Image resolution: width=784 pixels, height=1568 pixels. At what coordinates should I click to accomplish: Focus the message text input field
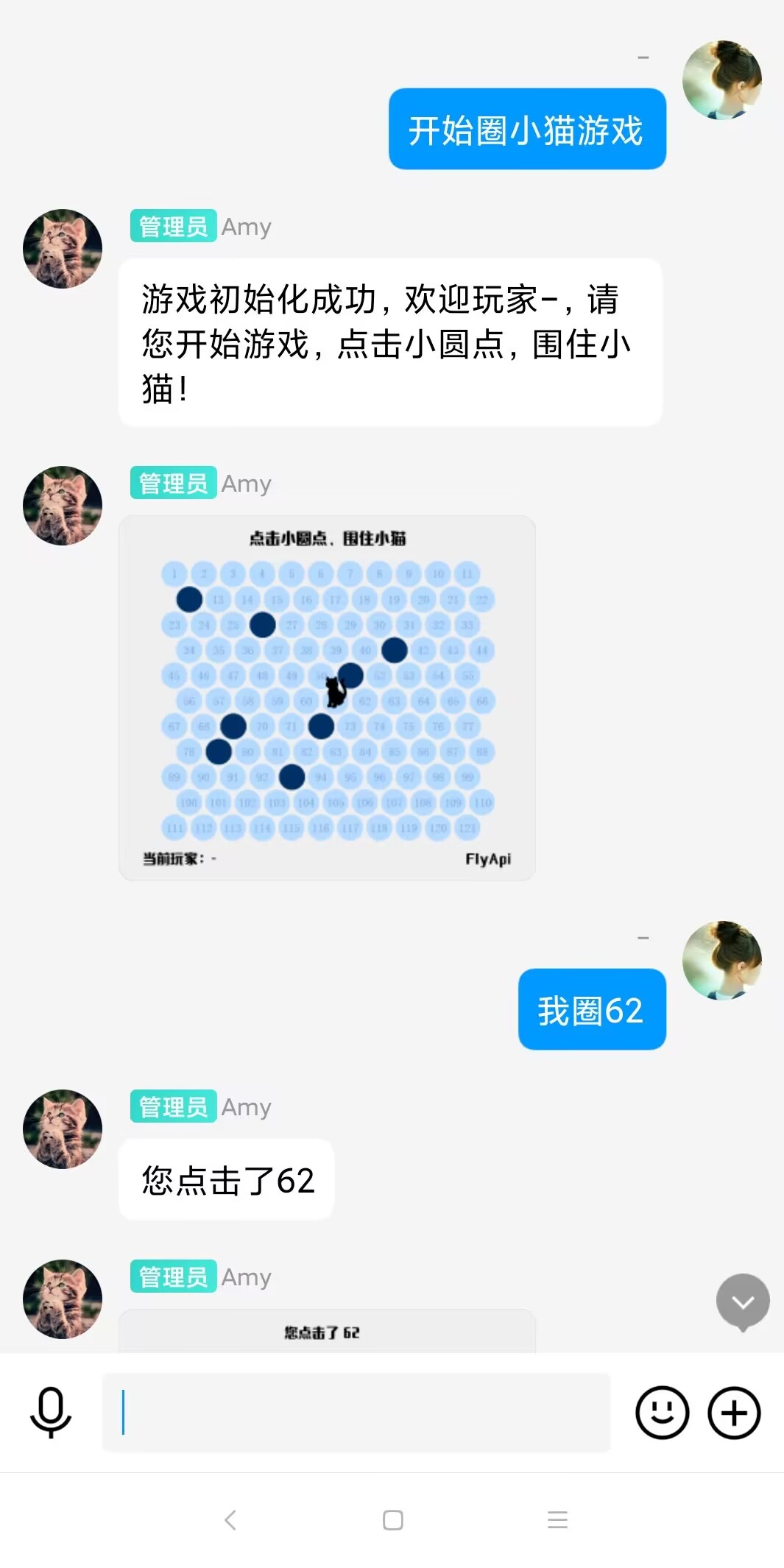pos(356,1412)
